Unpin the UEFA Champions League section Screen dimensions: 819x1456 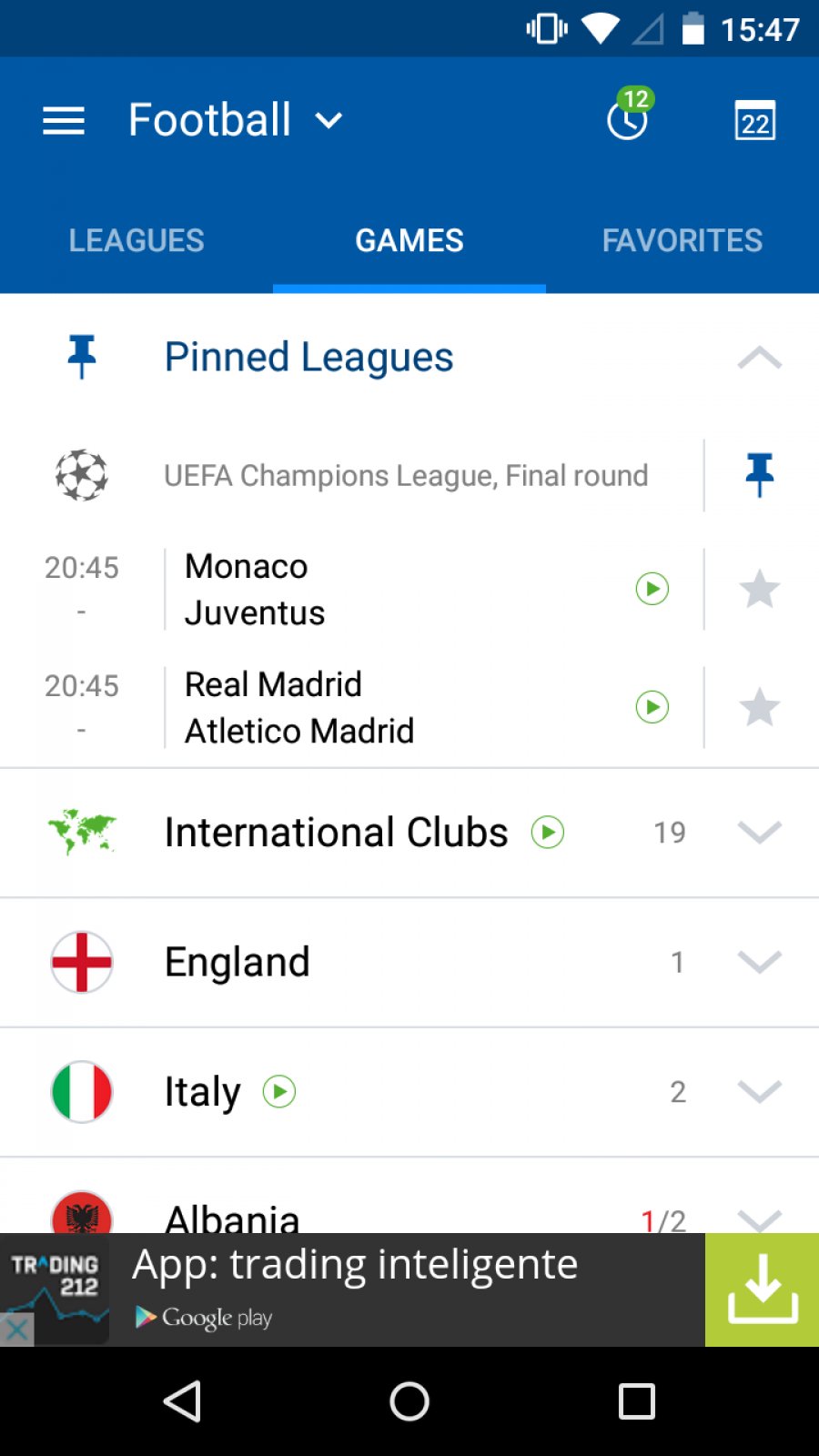tap(761, 474)
